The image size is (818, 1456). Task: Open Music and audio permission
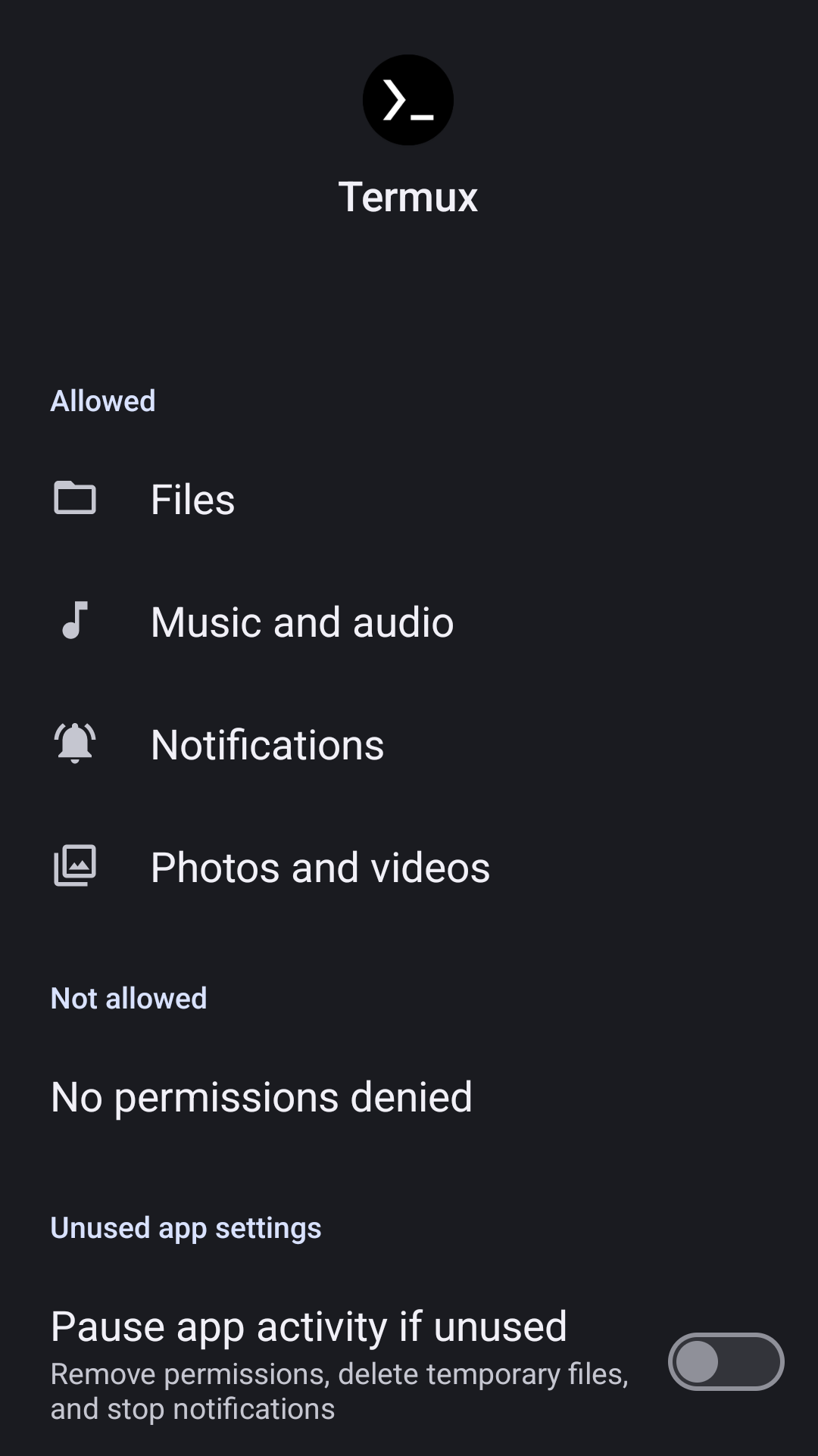(x=301, y=622)
